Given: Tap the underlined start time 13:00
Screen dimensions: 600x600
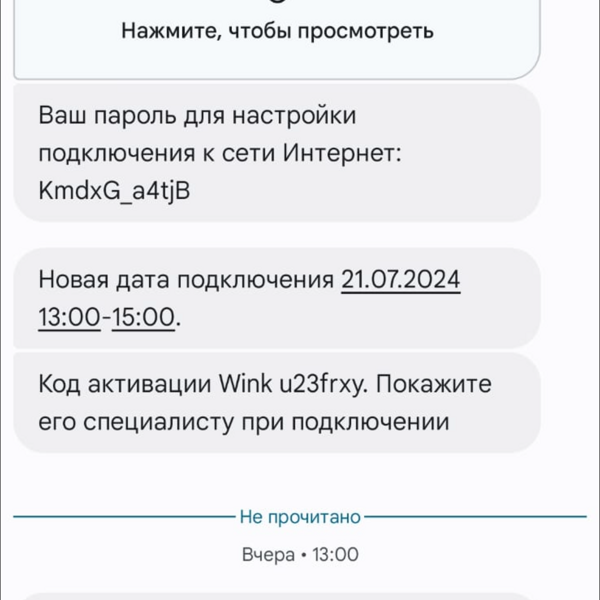Looking at the screenshot, I should click(x=69, y=318).
